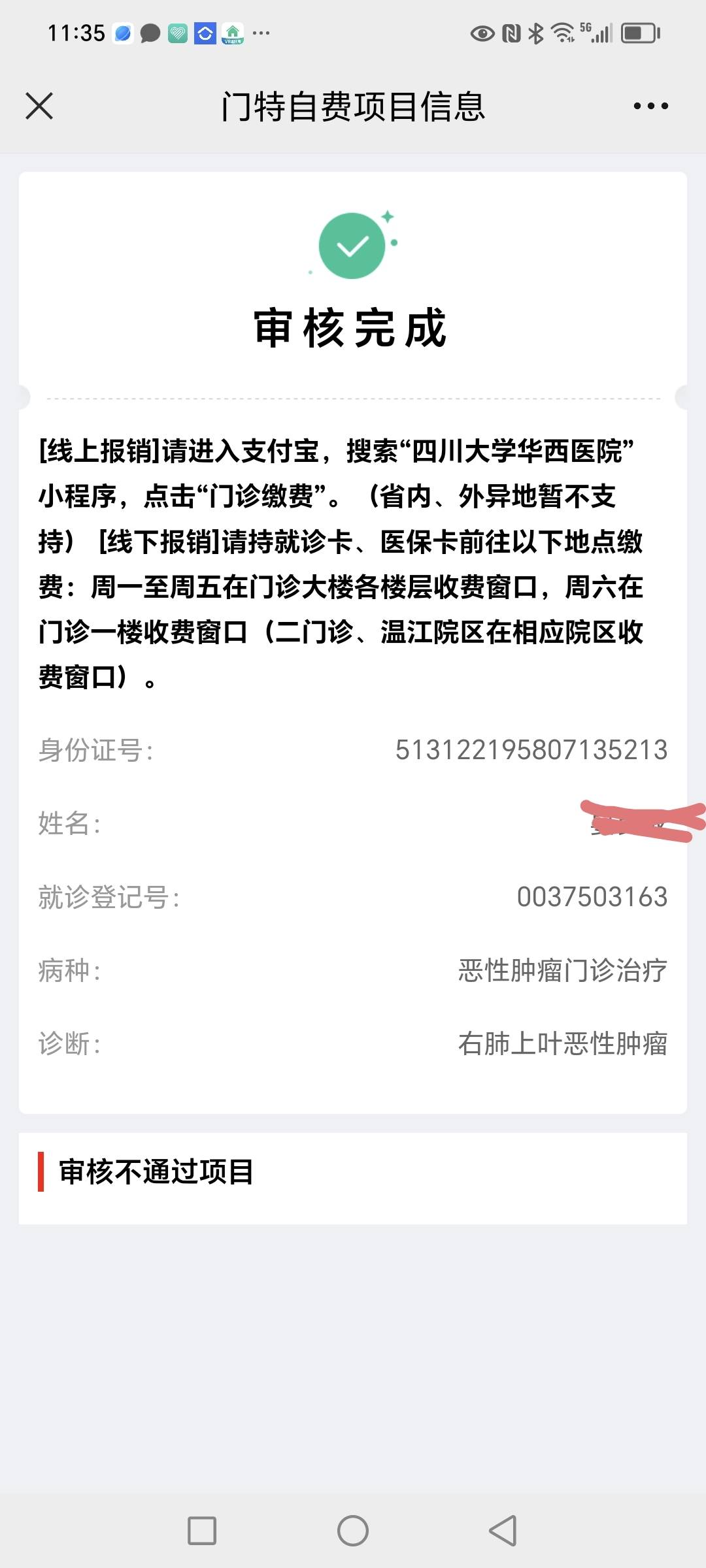The width and height of the screenshot is (706, 1568).
Task: Tap 诊断 row showing 右肺上叶恶性肿瘤
Action: 562,1043
